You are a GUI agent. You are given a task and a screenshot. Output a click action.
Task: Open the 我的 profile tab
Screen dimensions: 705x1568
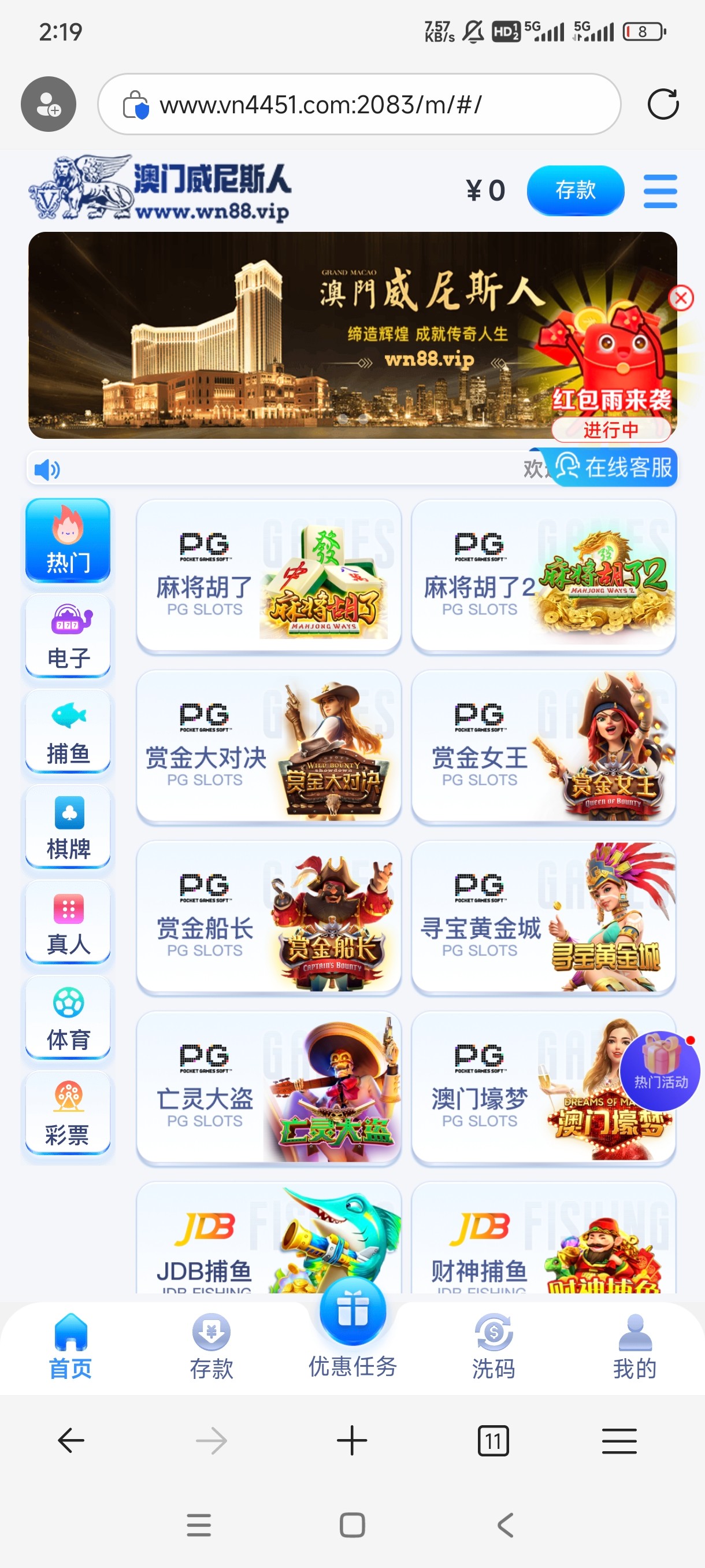coord(634,1347)
